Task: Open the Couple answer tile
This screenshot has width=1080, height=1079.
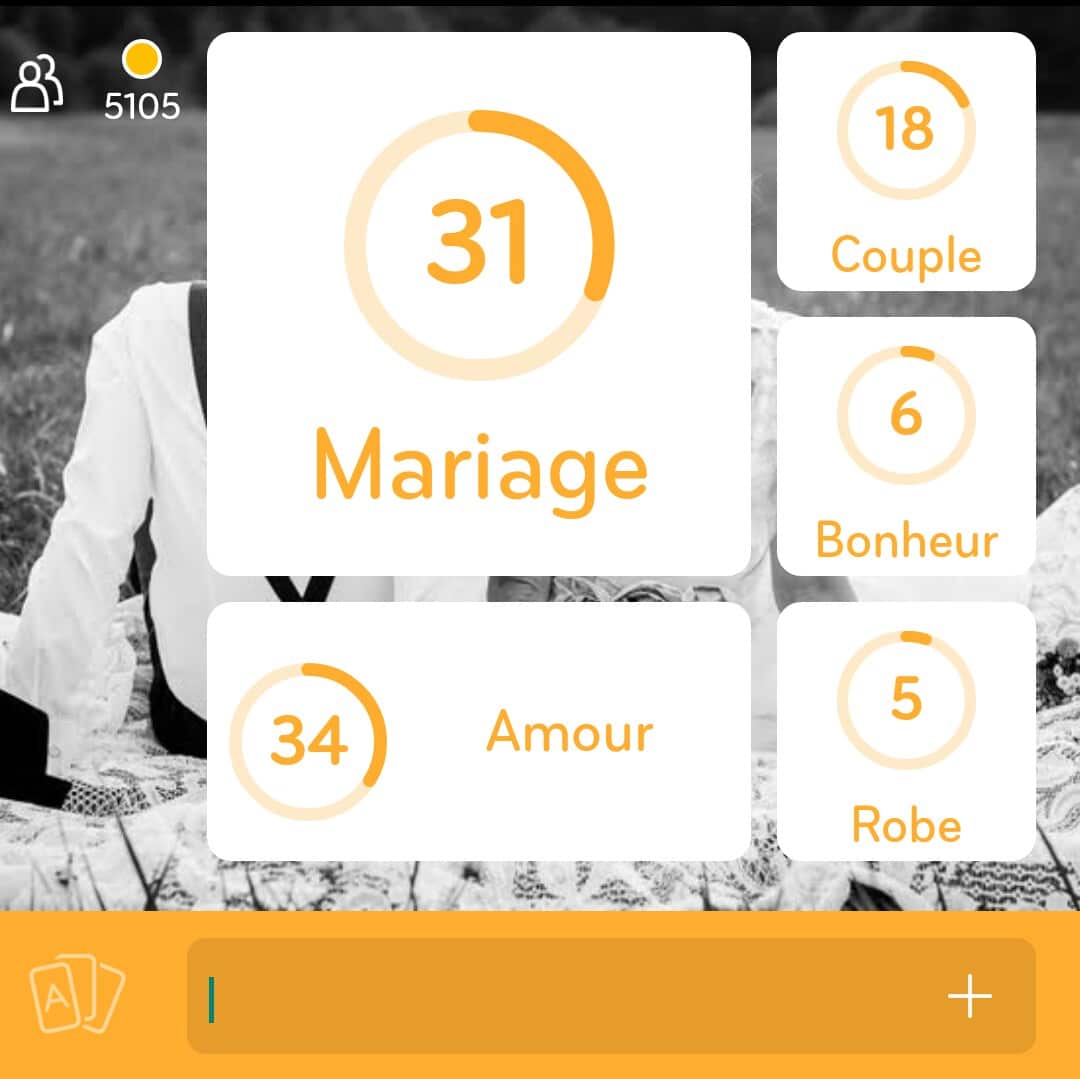Action: pos(906,162)
